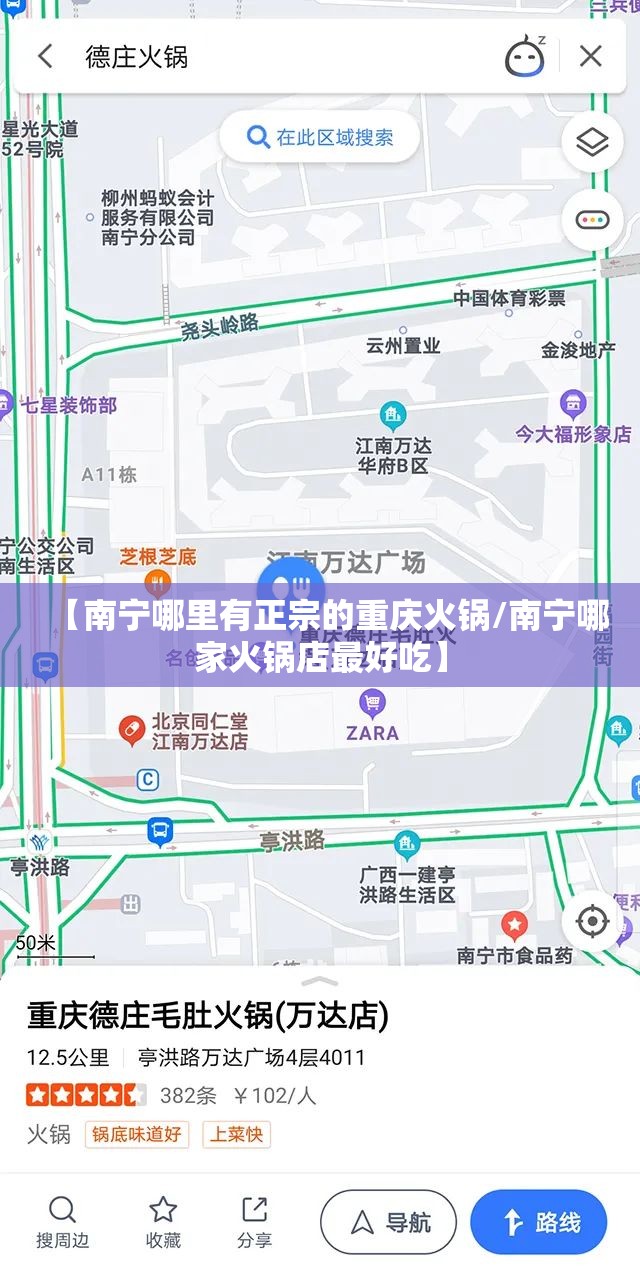The image size is (640, 1271).
Task: Open the map layers selector
Action: [x=592, y=143]
